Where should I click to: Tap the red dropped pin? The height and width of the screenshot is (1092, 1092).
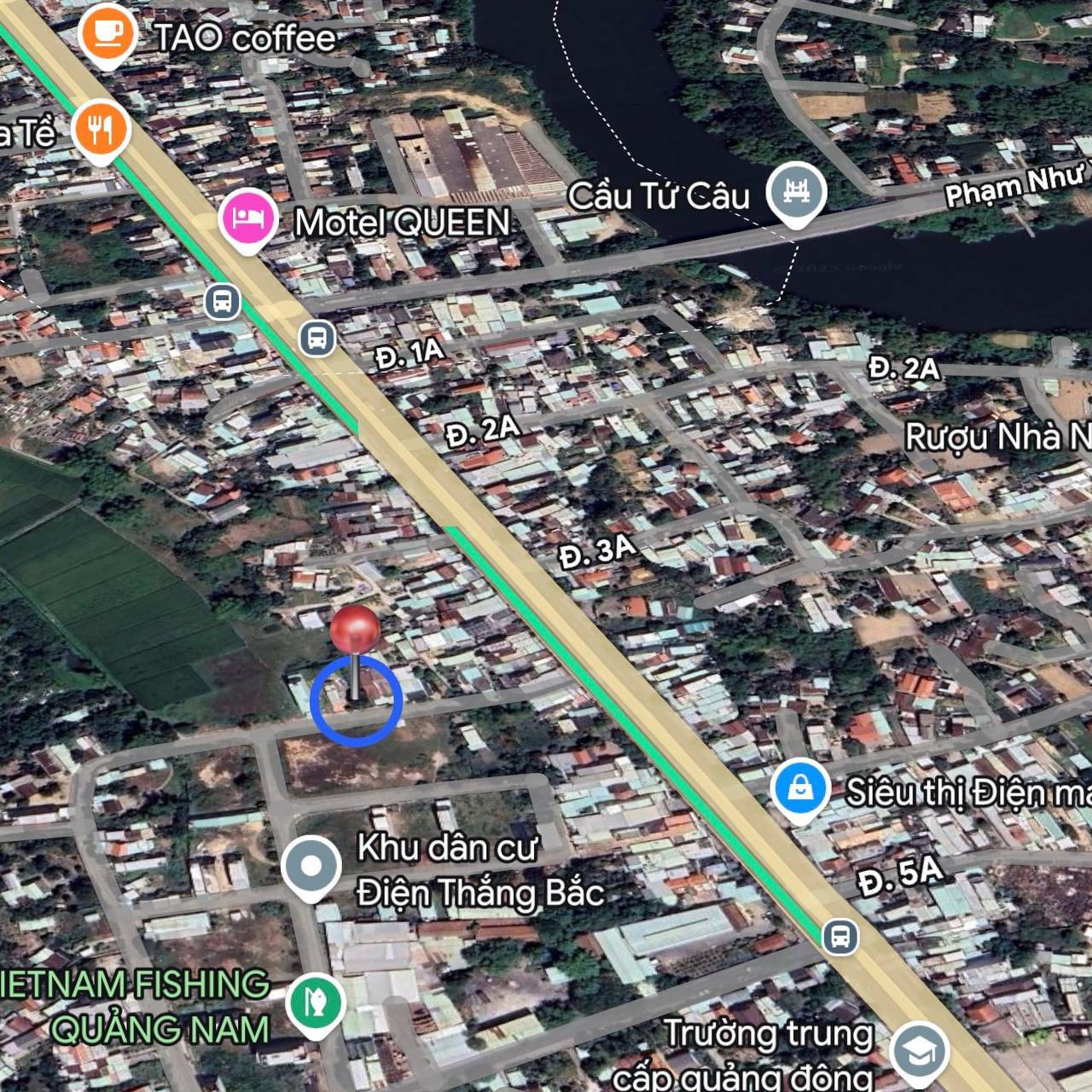pos(355,633)
